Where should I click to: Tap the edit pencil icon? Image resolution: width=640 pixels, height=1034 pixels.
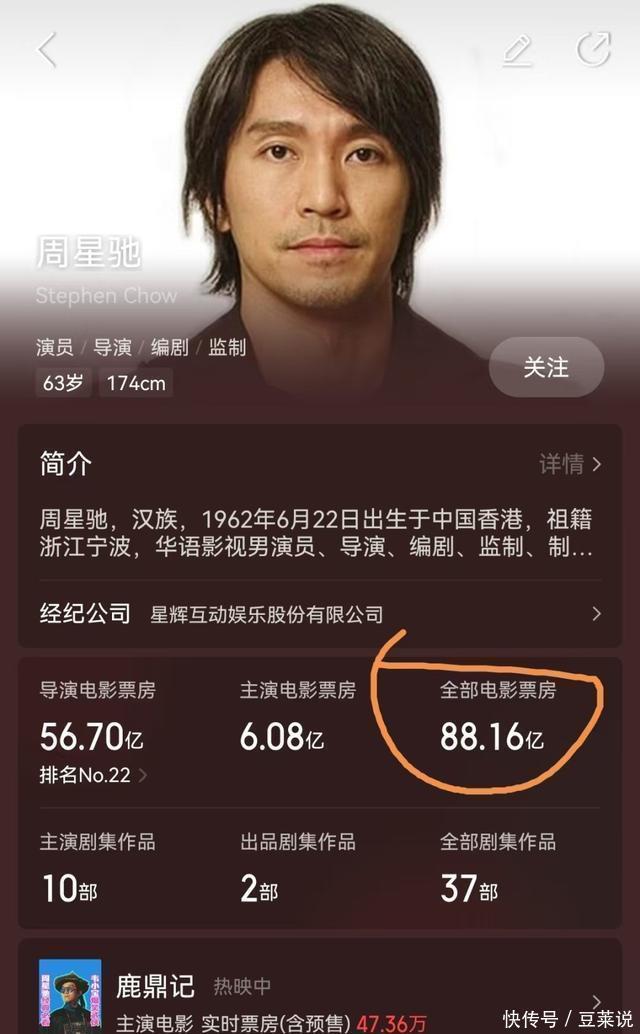click(x=517, y=50)
